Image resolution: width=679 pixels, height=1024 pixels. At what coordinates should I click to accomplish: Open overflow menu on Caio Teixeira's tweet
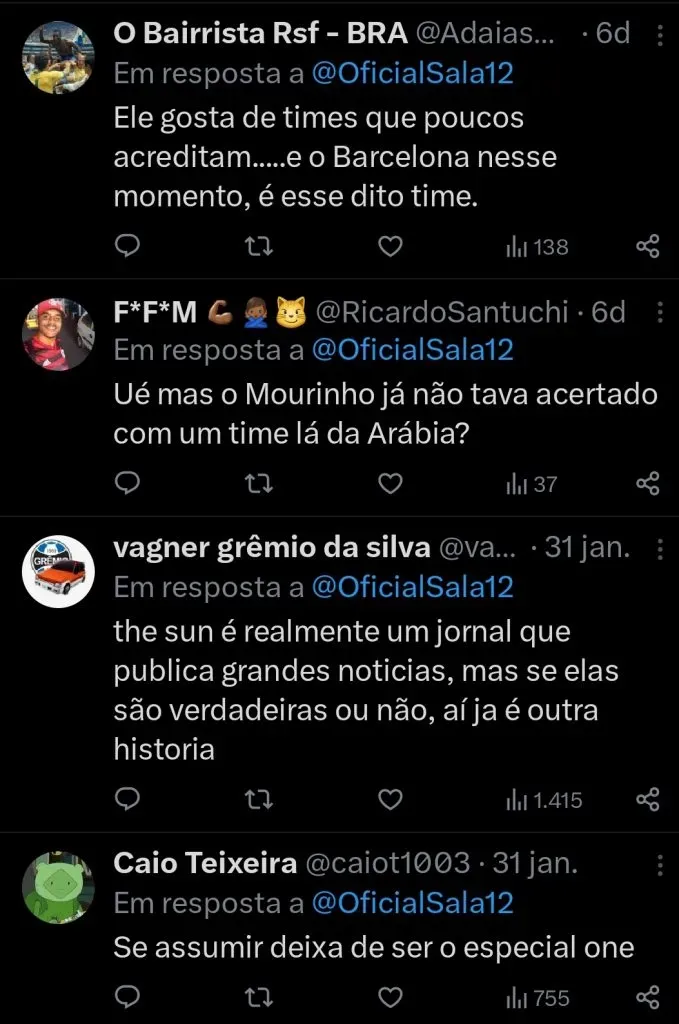[659, 864]
